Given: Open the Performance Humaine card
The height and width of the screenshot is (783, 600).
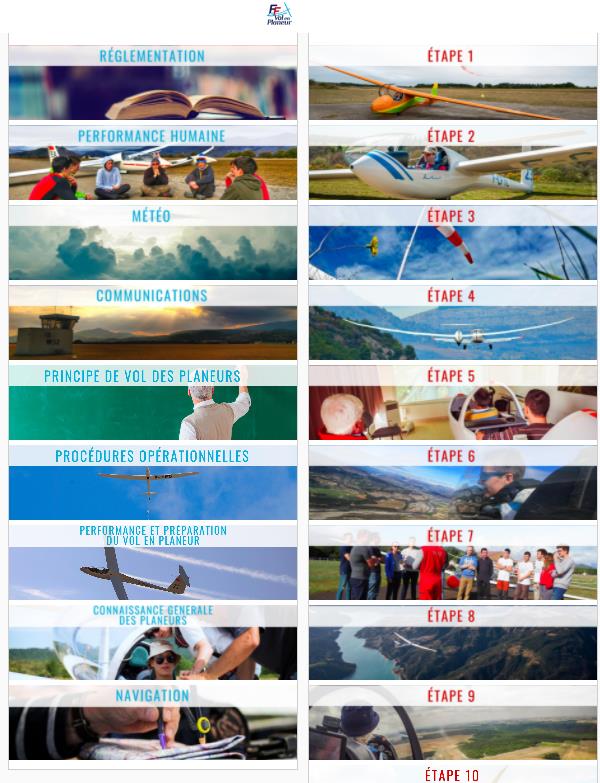Looking at the screenshot, I should click(x=152, y=163).
